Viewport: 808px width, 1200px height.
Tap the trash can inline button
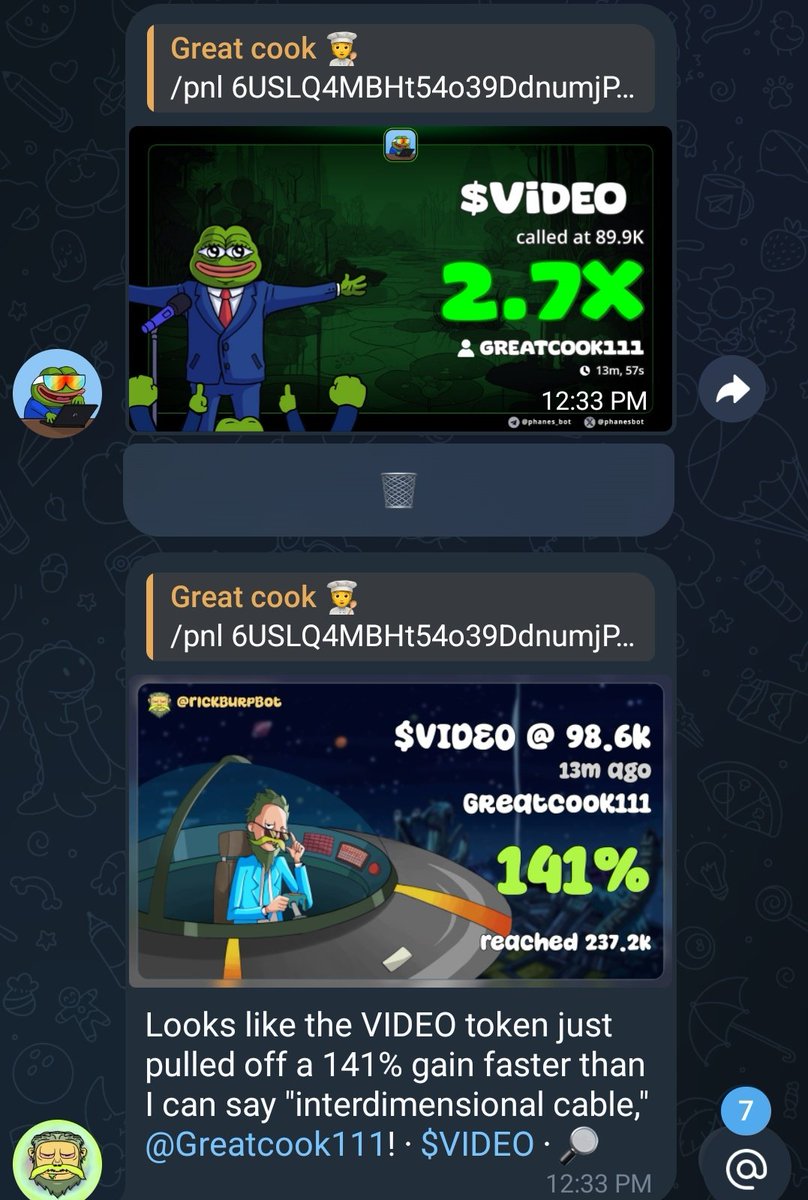[x=398, y=490]
